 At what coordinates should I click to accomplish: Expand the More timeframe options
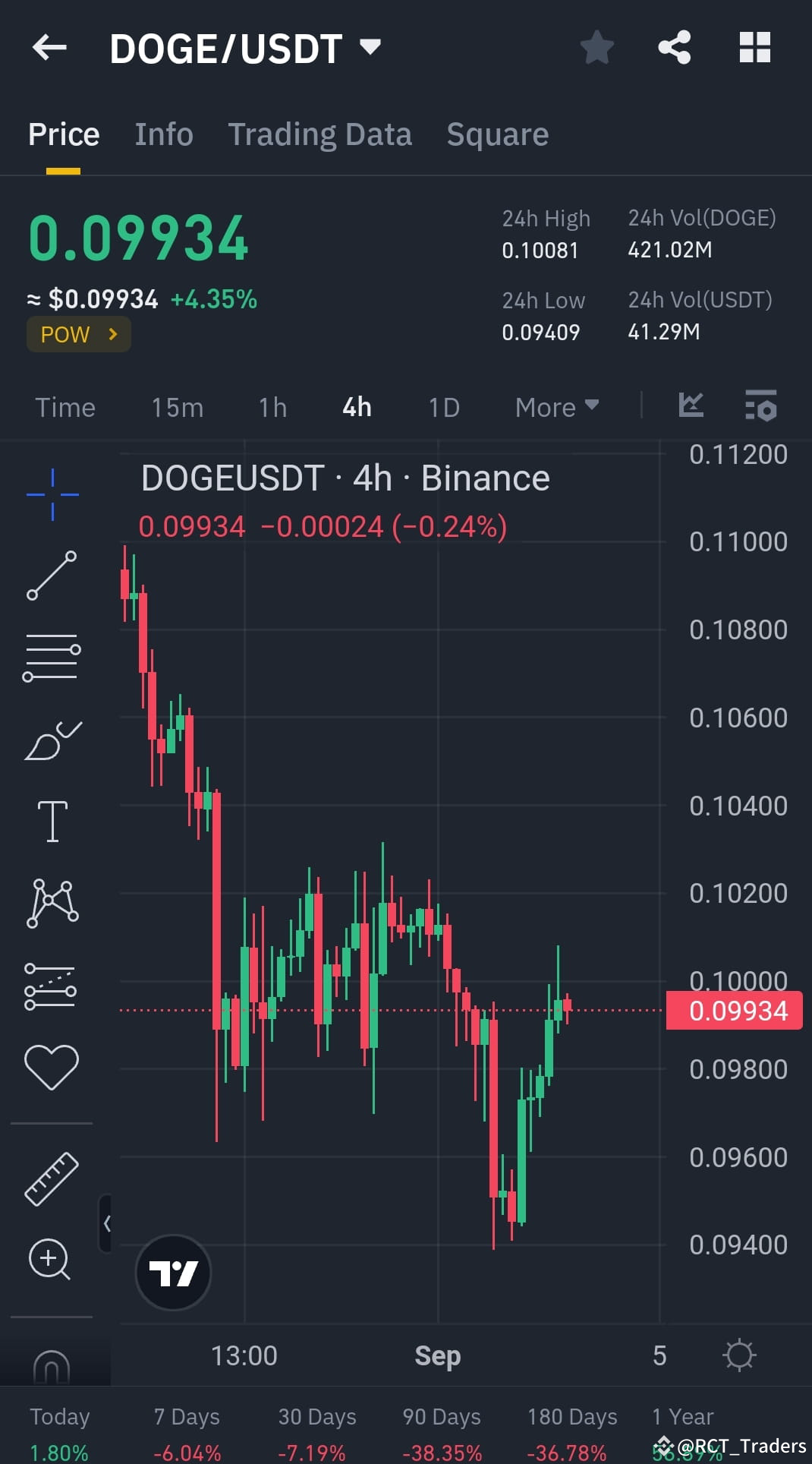click(x=556, y=408)
